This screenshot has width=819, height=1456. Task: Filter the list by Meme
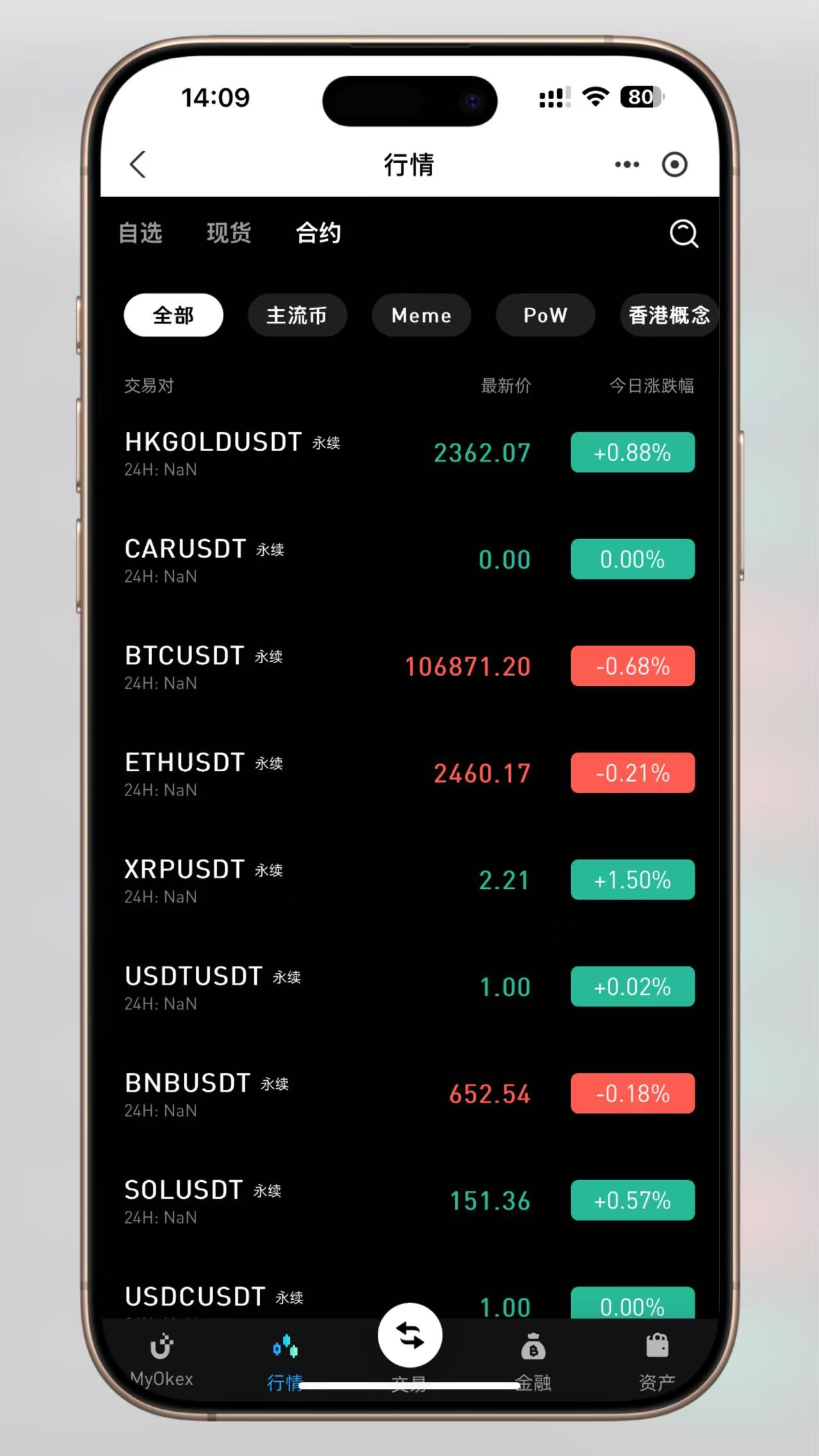[x=421, y=315]
